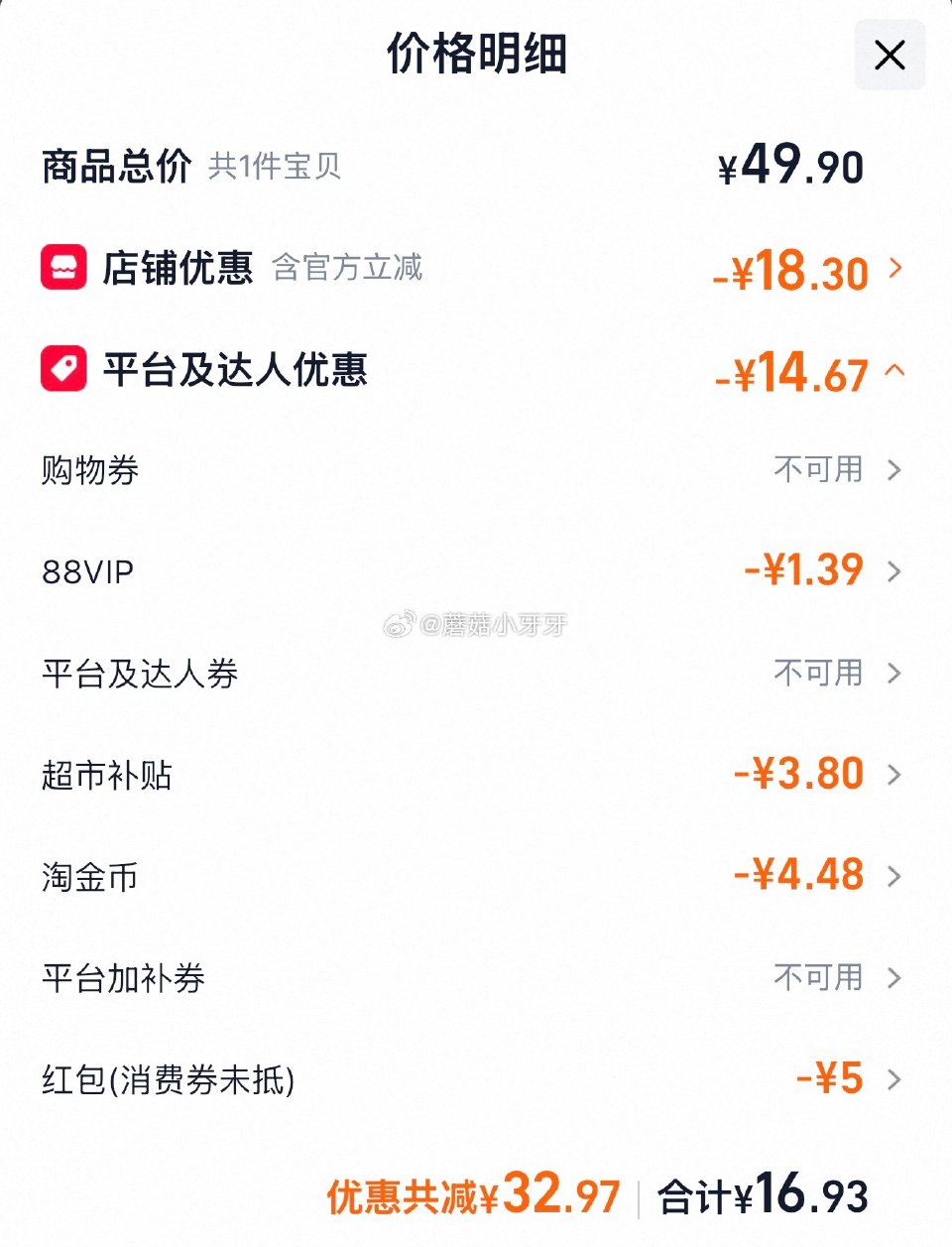
Task: Select the 价格明细 title header
Action: [x=476, y=55]
